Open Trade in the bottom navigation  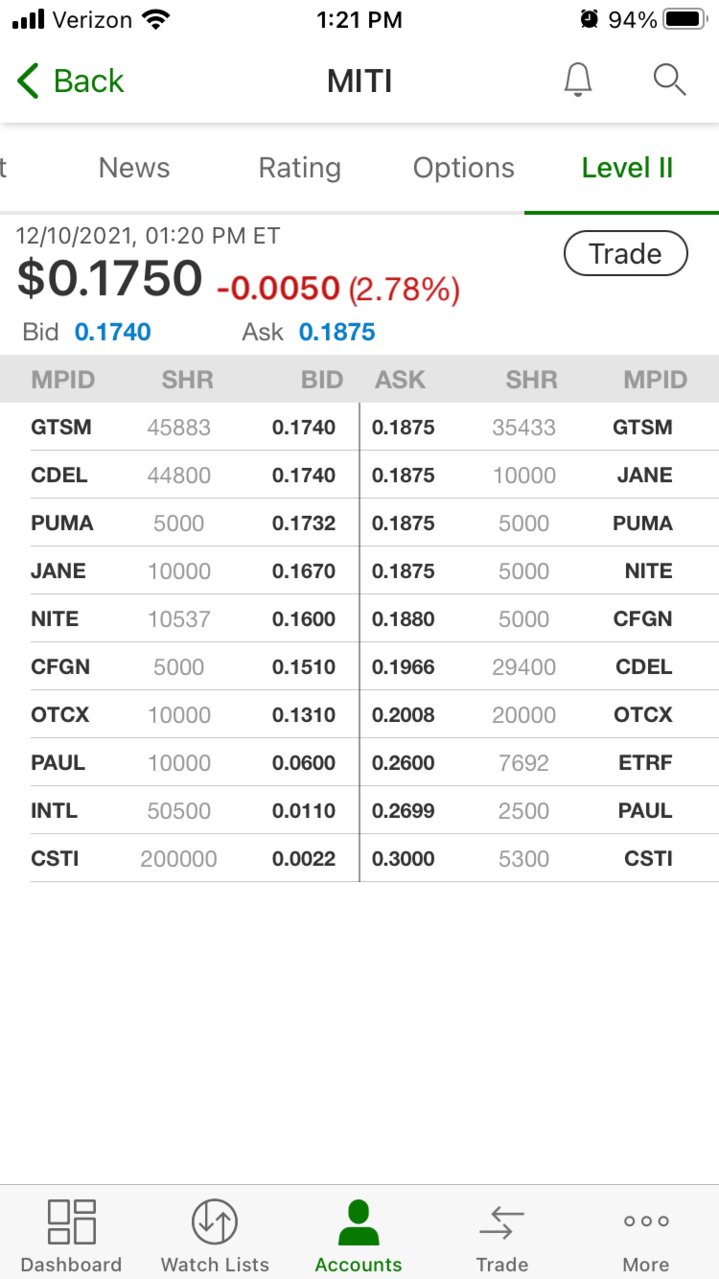[502, 1236]
